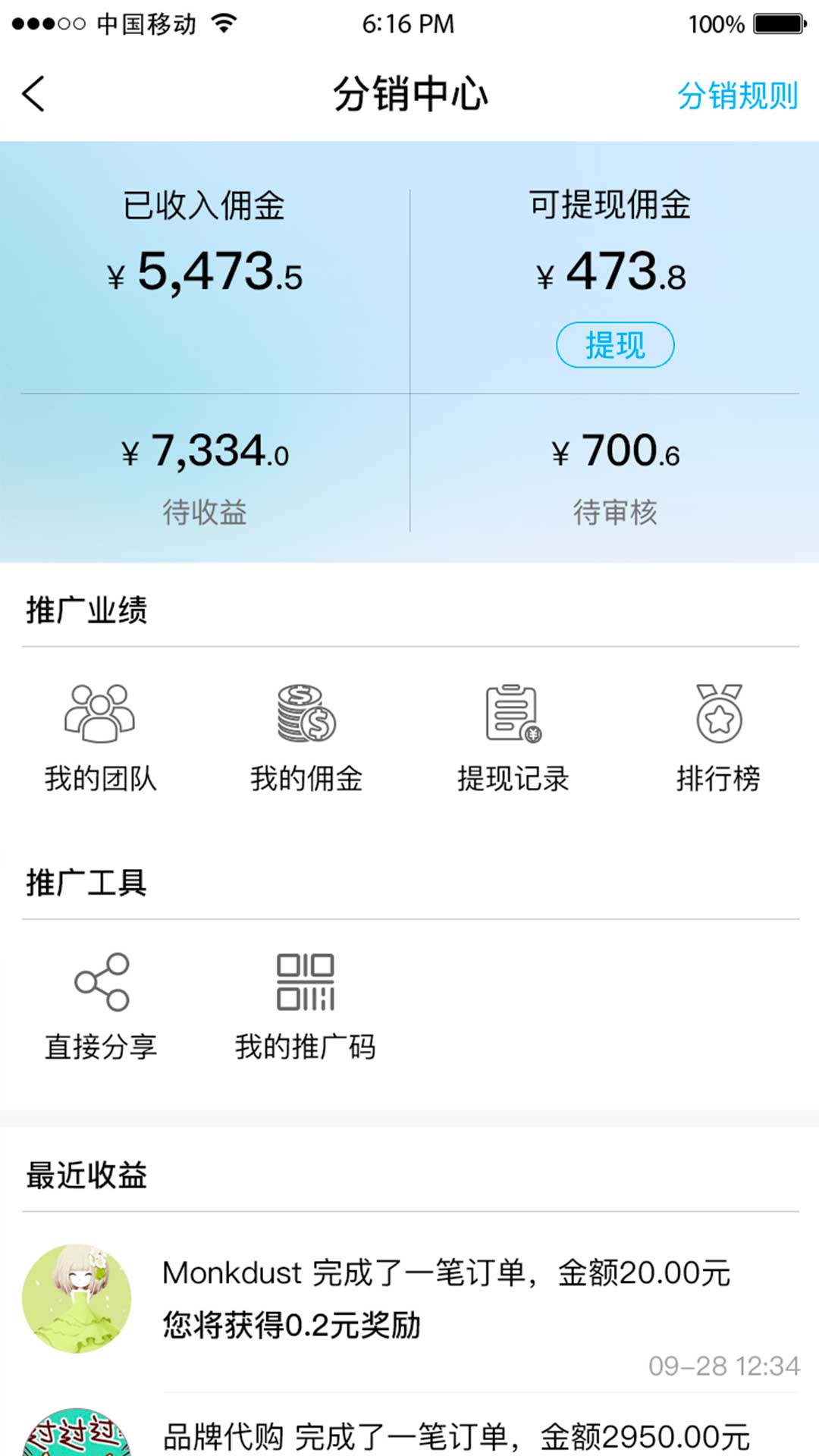Tap the 提现 withdraw button

point(615,345)
